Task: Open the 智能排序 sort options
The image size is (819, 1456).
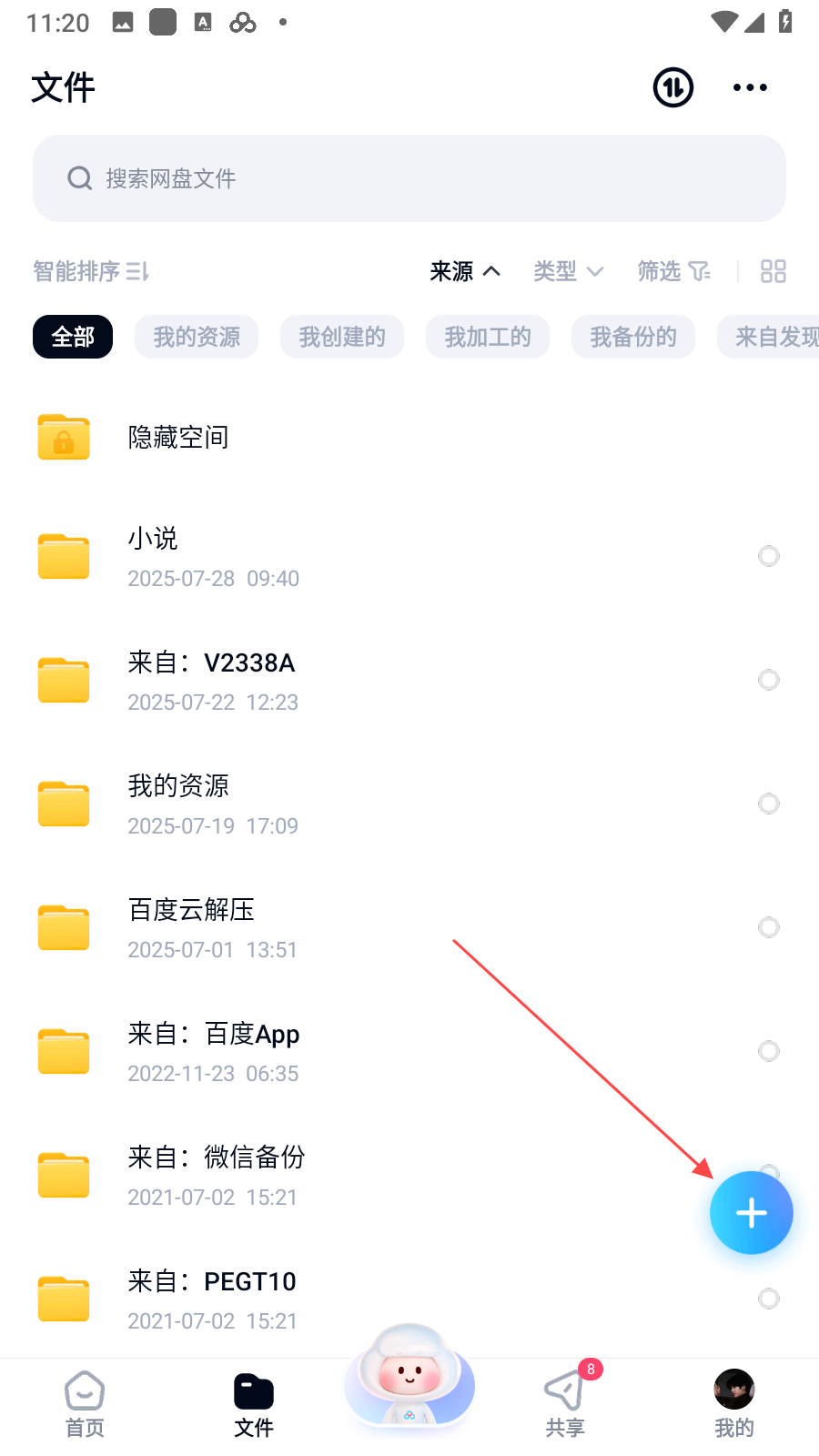Action: 91,271
